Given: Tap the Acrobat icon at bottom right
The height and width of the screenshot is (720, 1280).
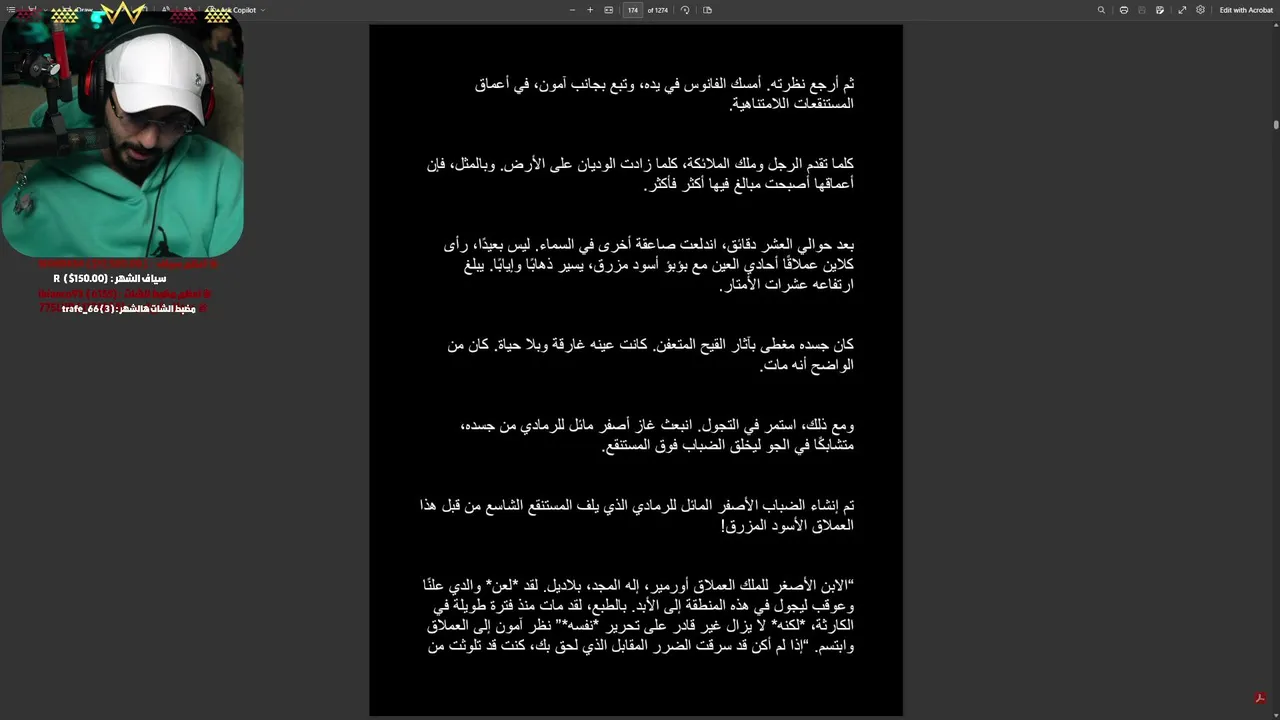Looking at the screenshot, I should click(1261, 698).
